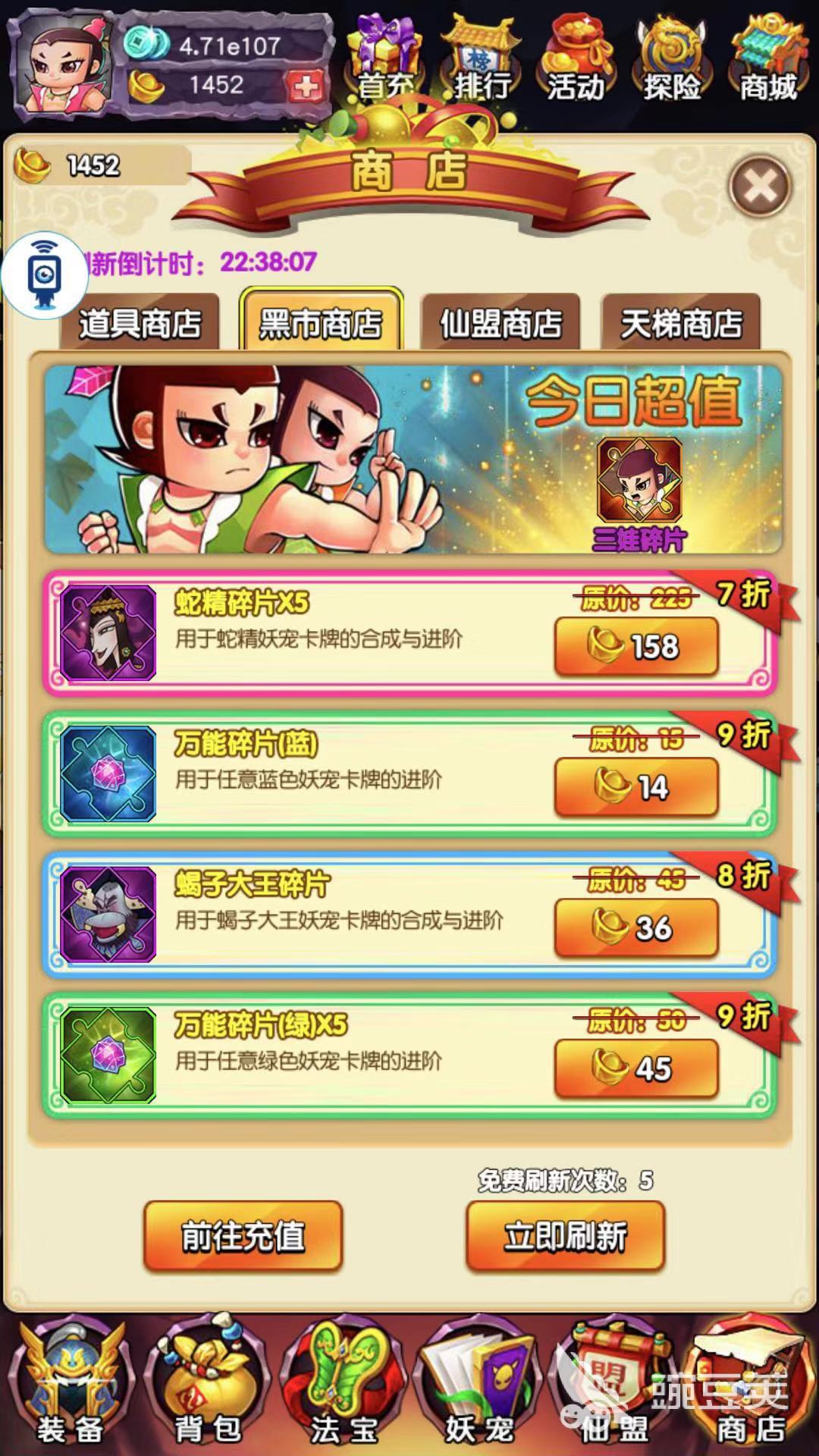Switch to the 天梯商店 tab
This screenshot has width=819, height=1456.
click(x=681, y=323)
